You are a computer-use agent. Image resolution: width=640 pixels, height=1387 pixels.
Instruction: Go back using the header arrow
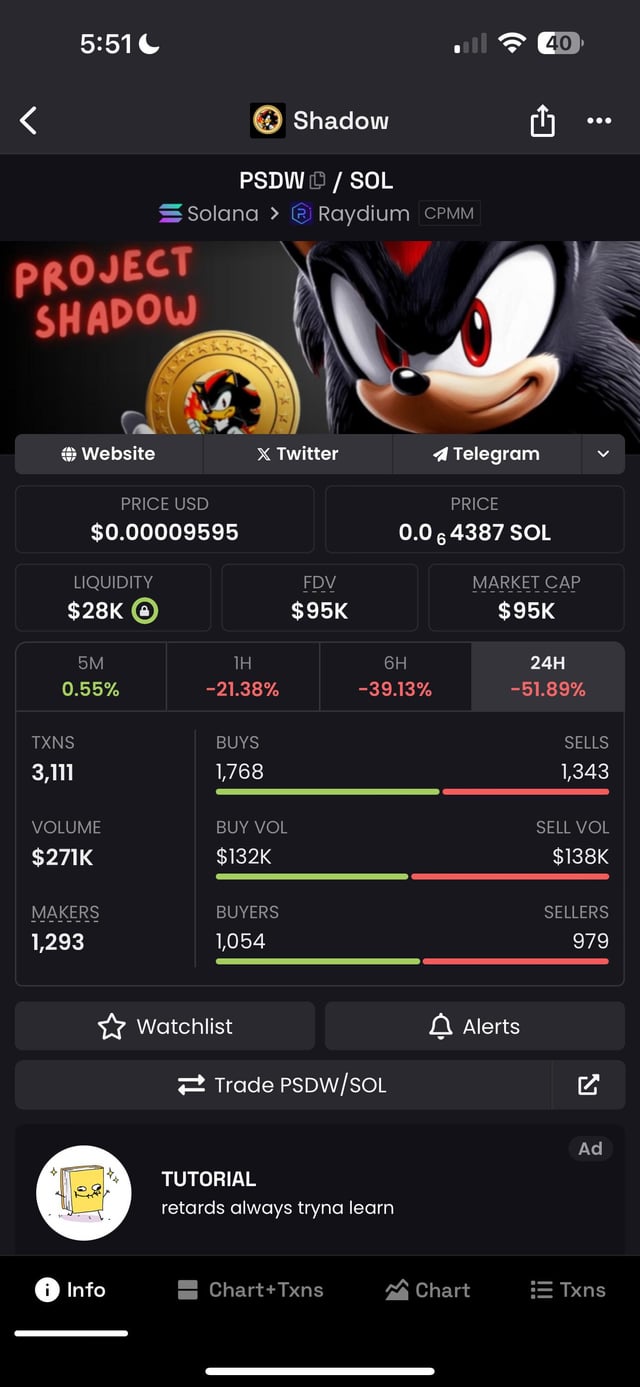tap(28, 121)
